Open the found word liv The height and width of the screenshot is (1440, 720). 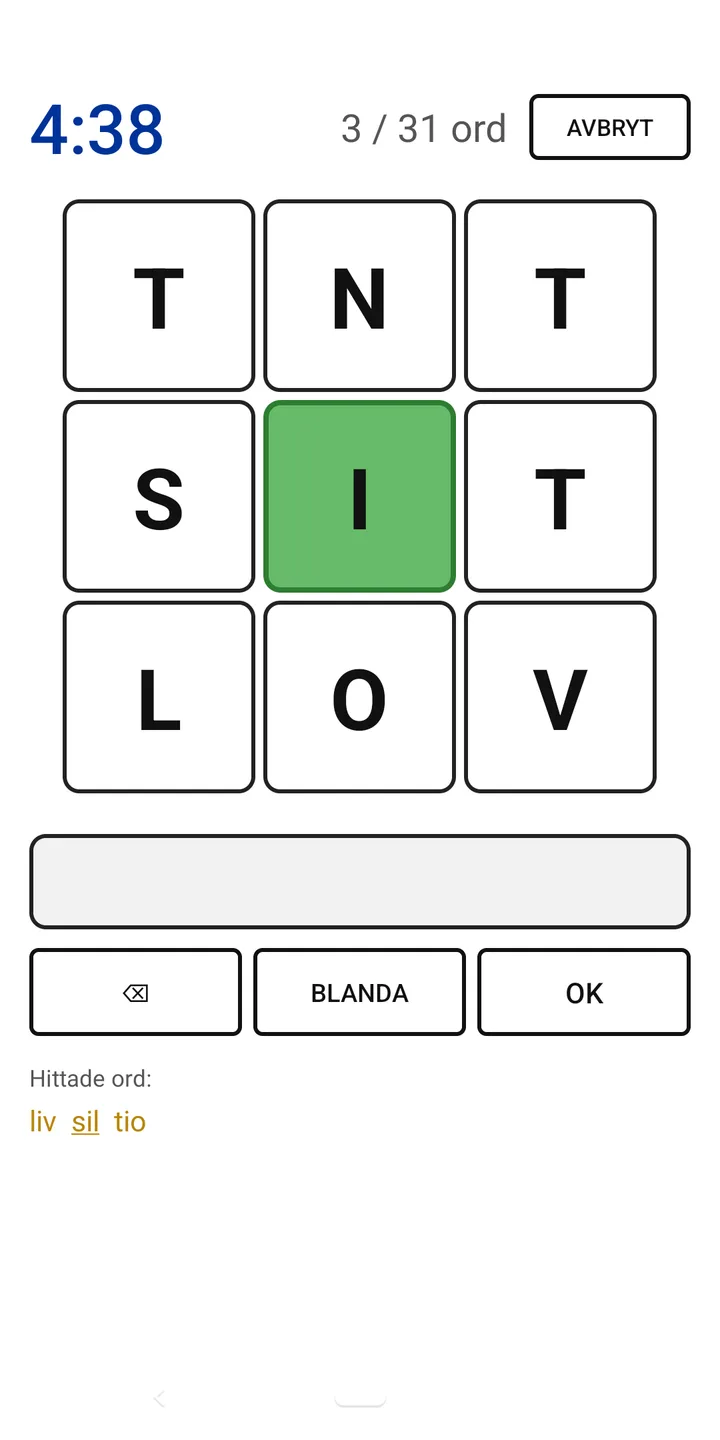[x=43, y=1122]
